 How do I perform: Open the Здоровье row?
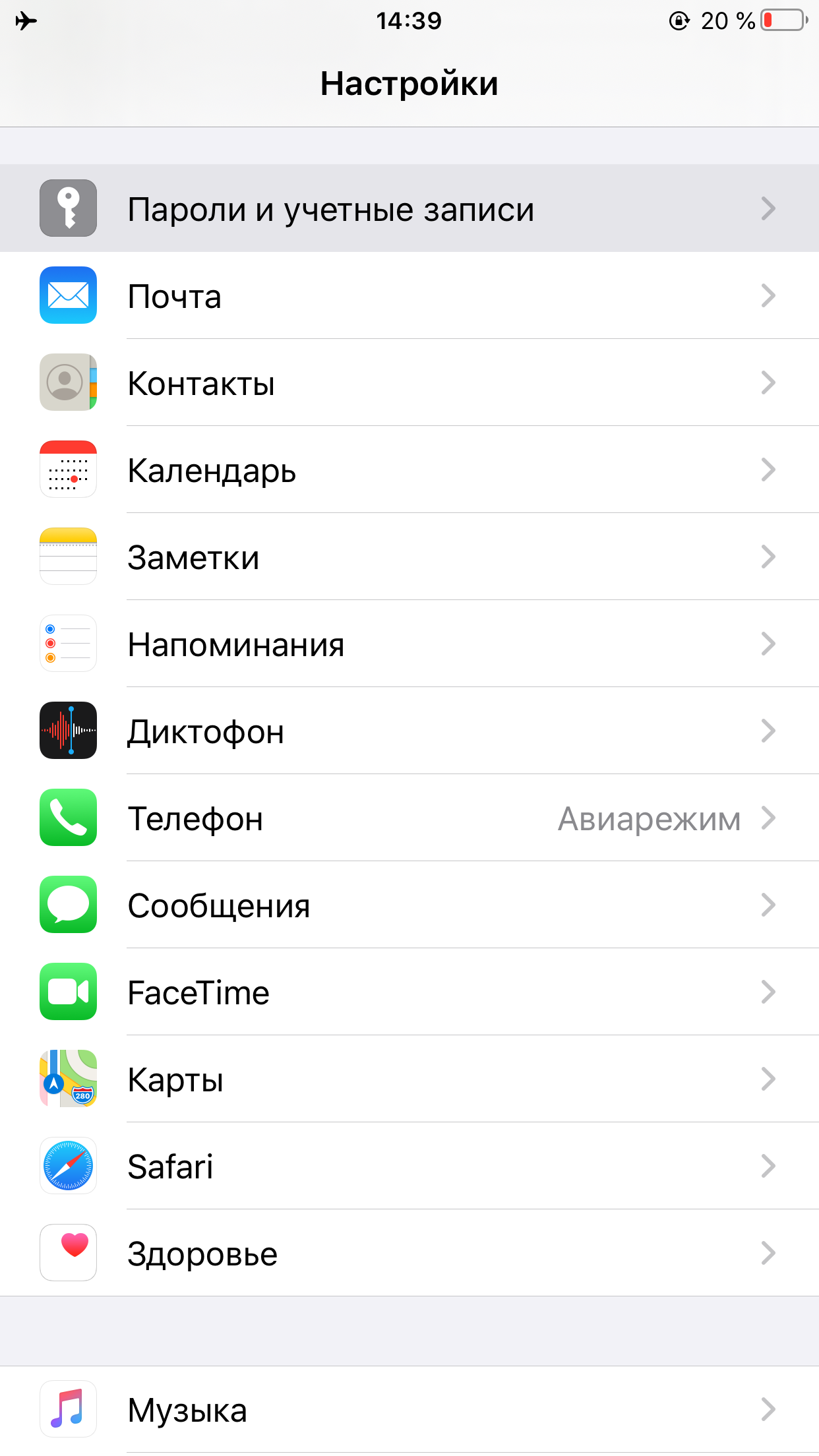point(409,1253)
